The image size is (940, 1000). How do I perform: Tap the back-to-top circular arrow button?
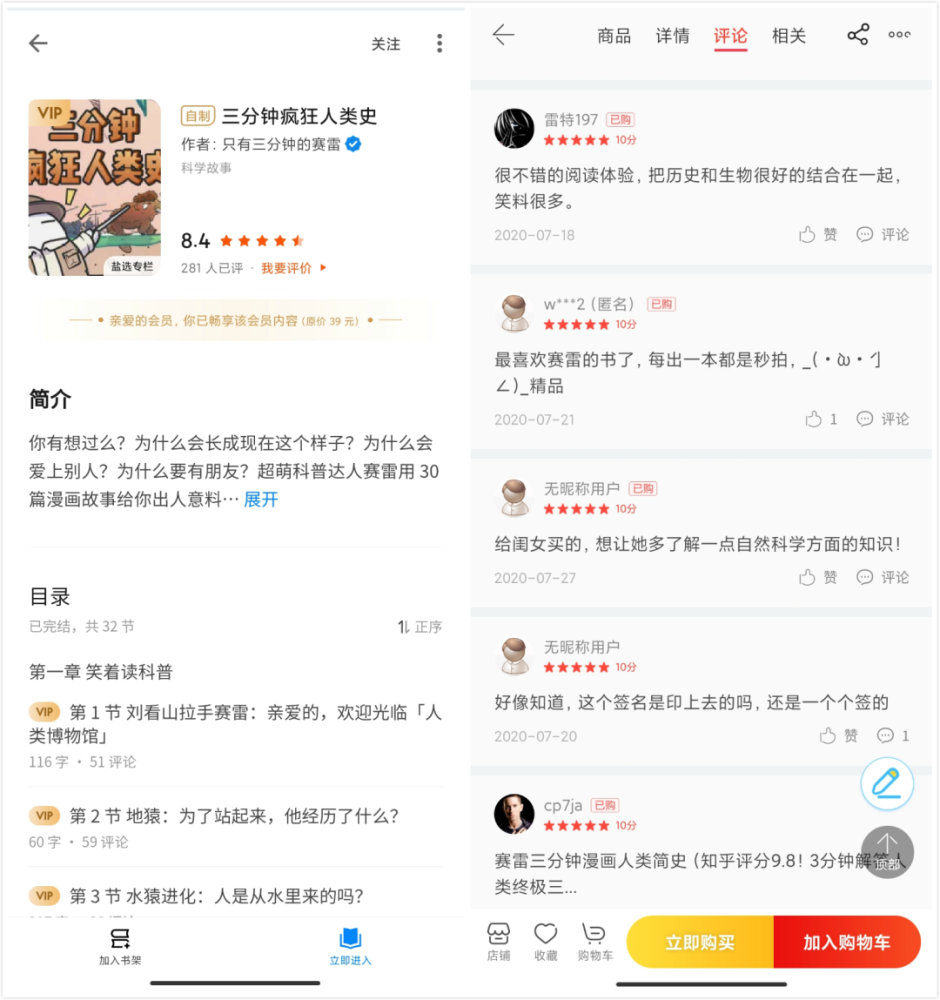pos(886,852)
